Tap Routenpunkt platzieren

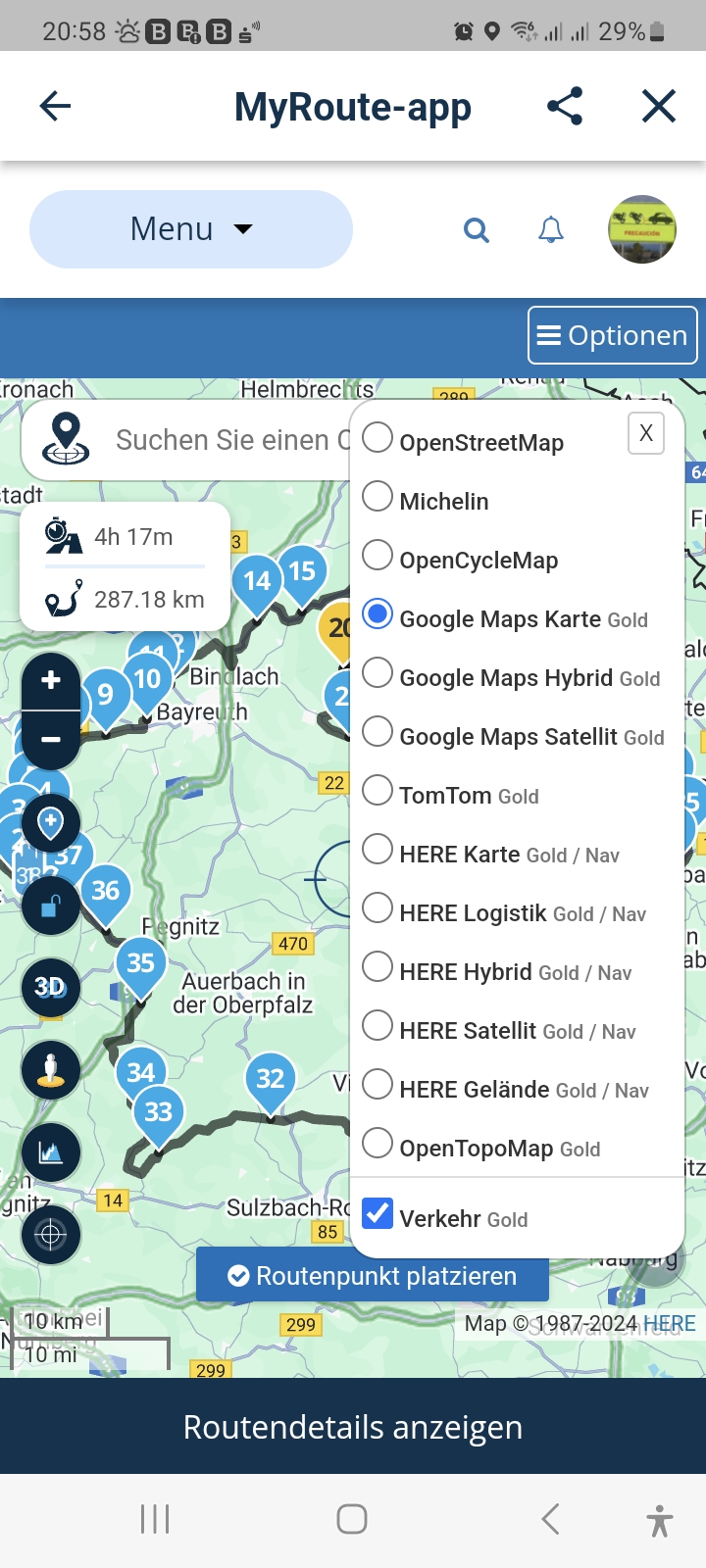tap(373, 1276)
